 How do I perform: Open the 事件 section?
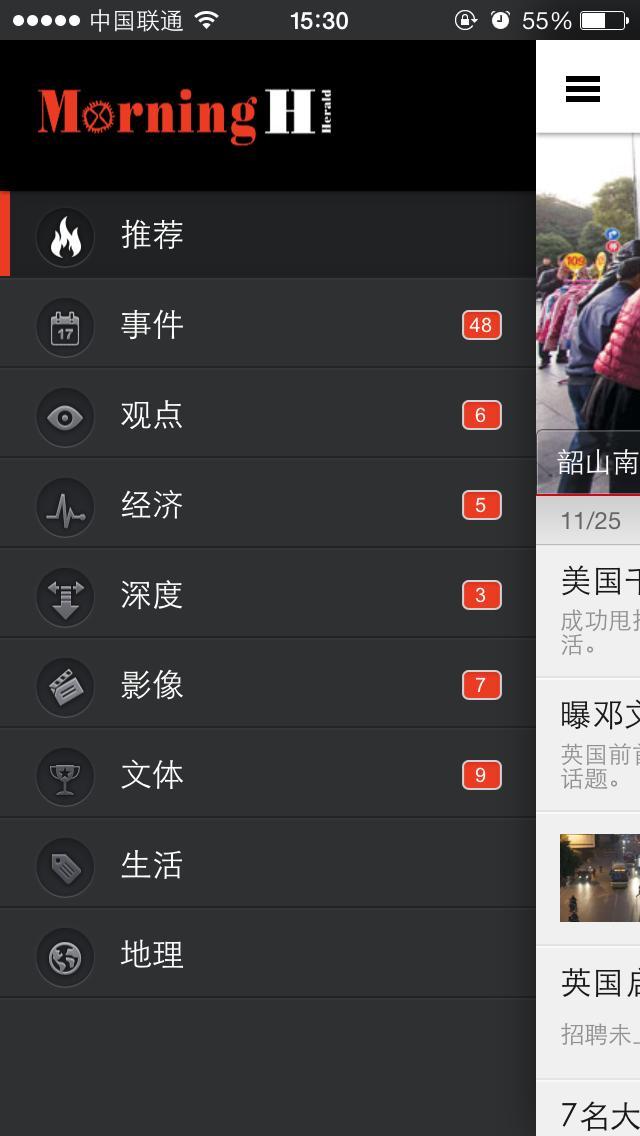(267, 324)
